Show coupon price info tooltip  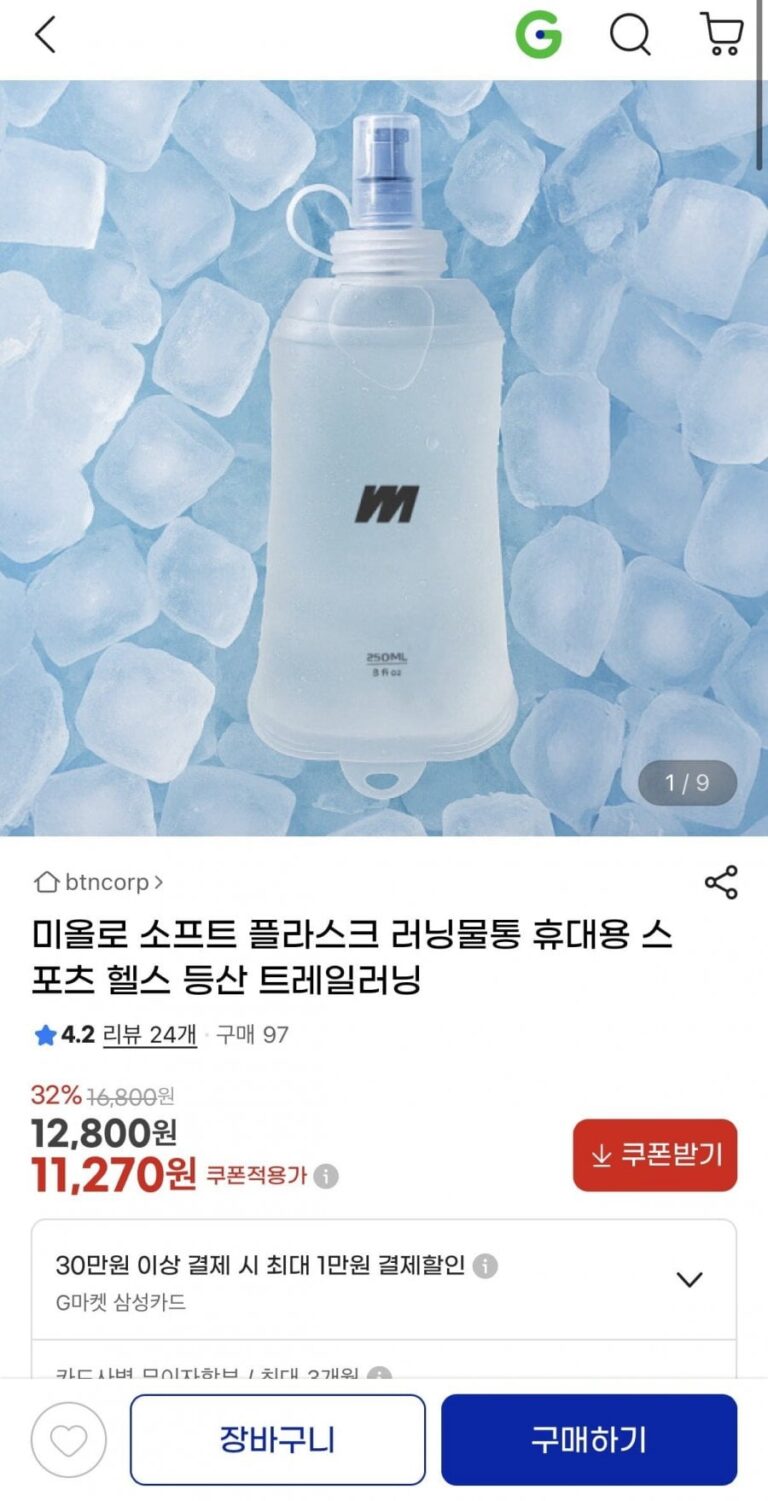(x=326, y=1176)
